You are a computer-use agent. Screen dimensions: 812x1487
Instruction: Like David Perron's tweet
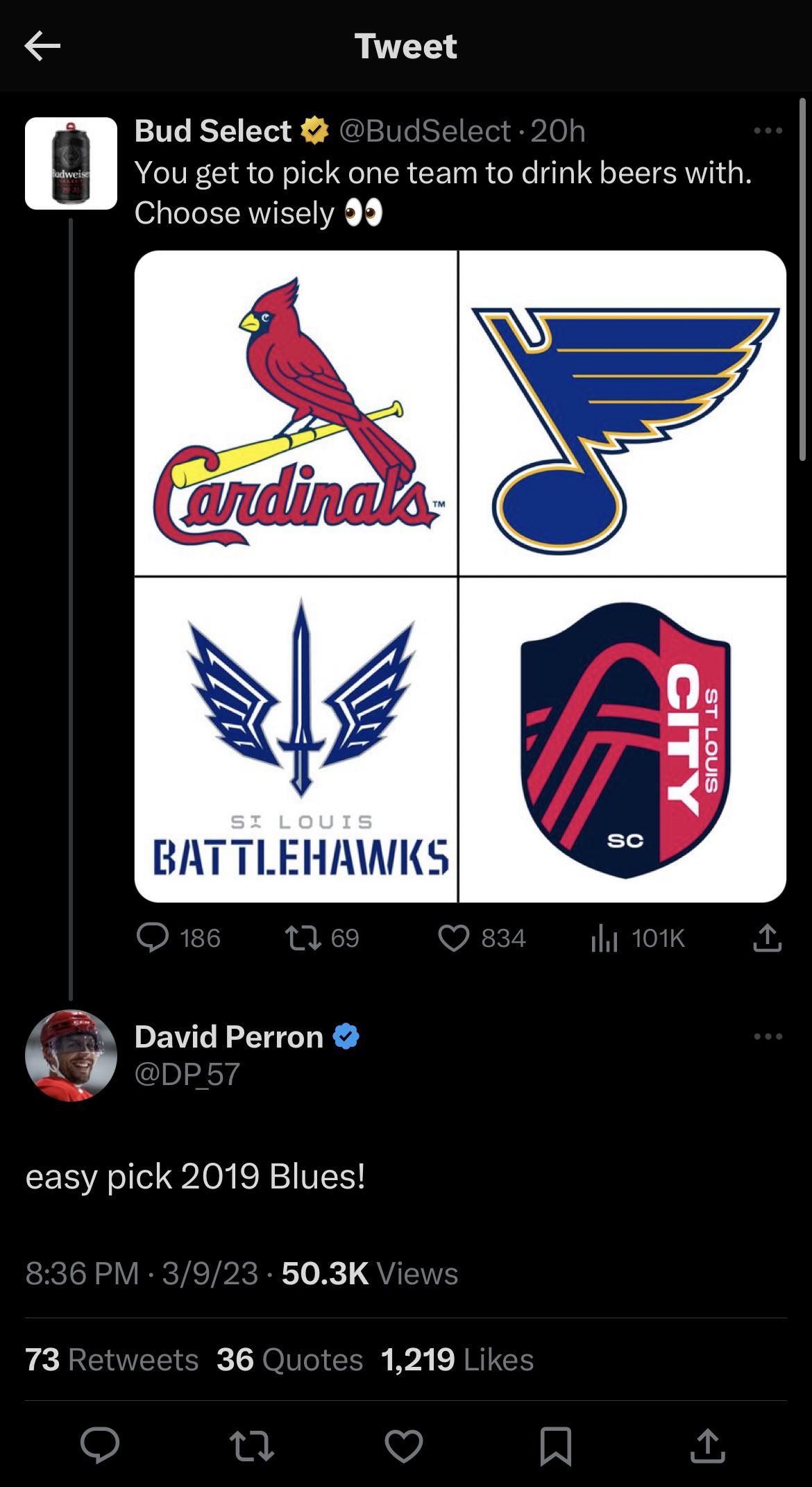tap(404, 1445)
